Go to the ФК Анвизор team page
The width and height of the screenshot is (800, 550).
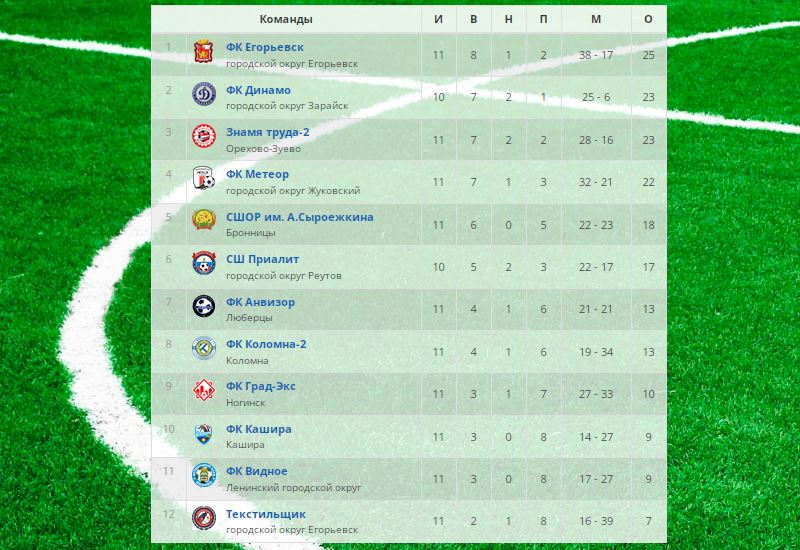click(260, 302)
